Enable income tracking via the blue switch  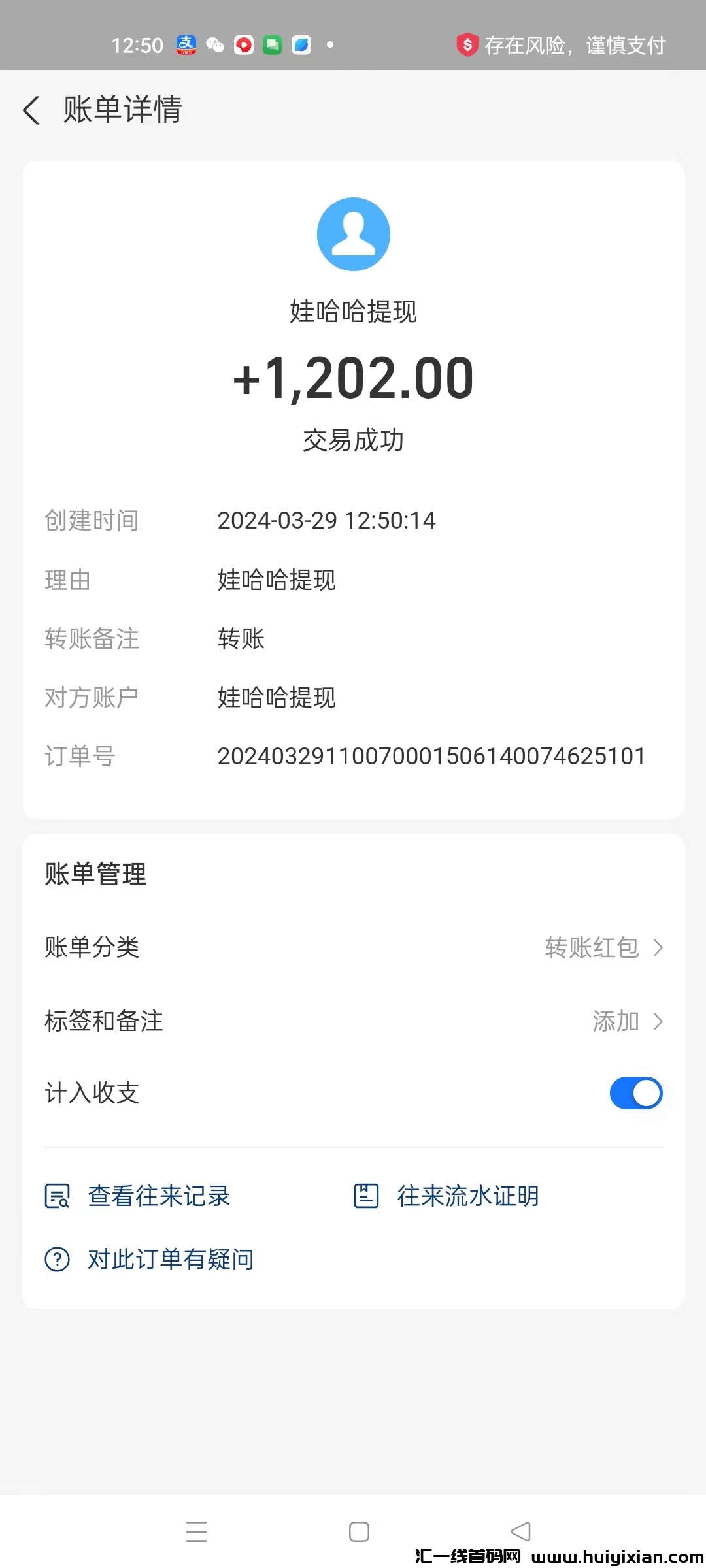635,1092
